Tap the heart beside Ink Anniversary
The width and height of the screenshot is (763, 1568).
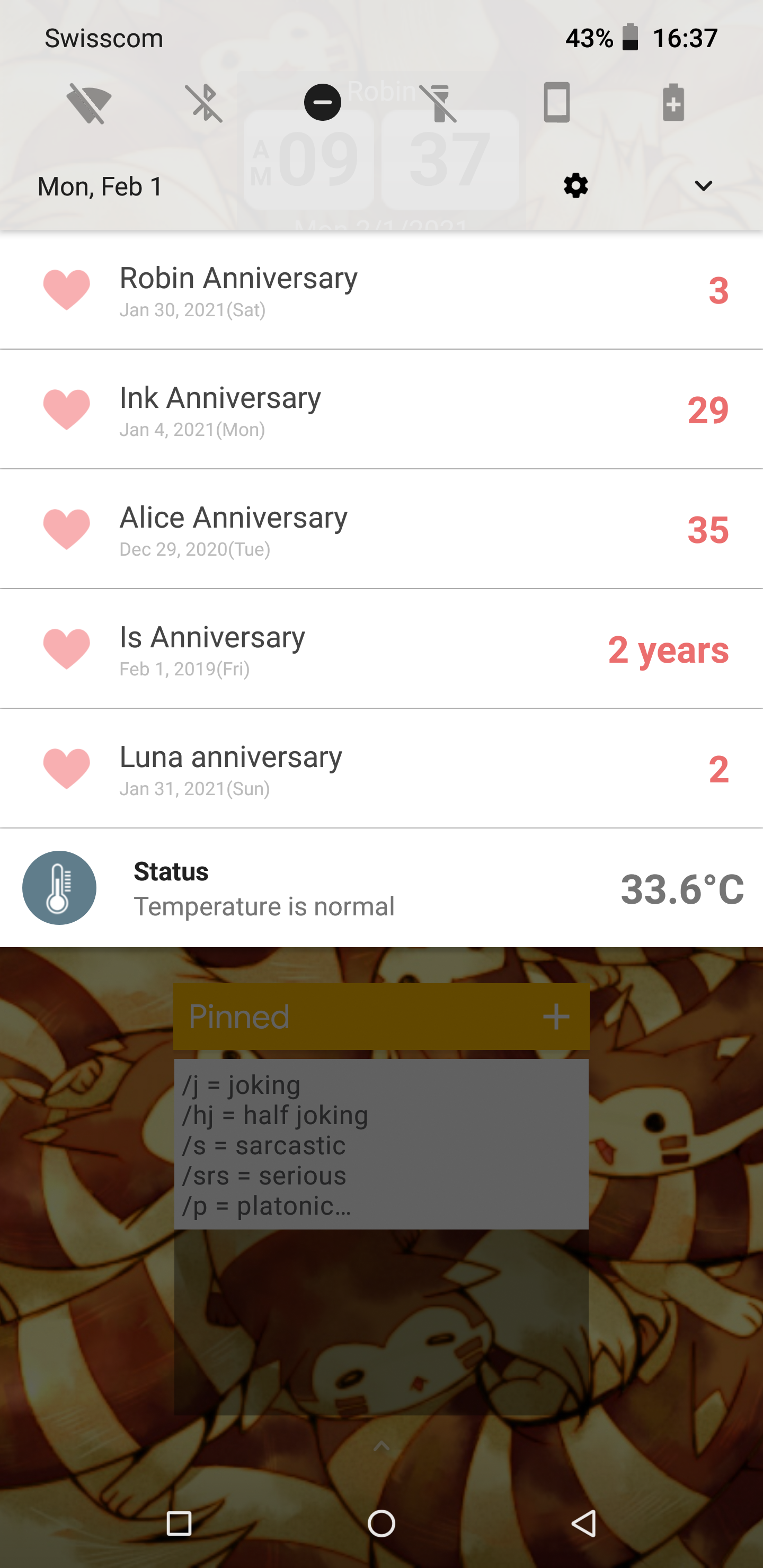point(66,406)
